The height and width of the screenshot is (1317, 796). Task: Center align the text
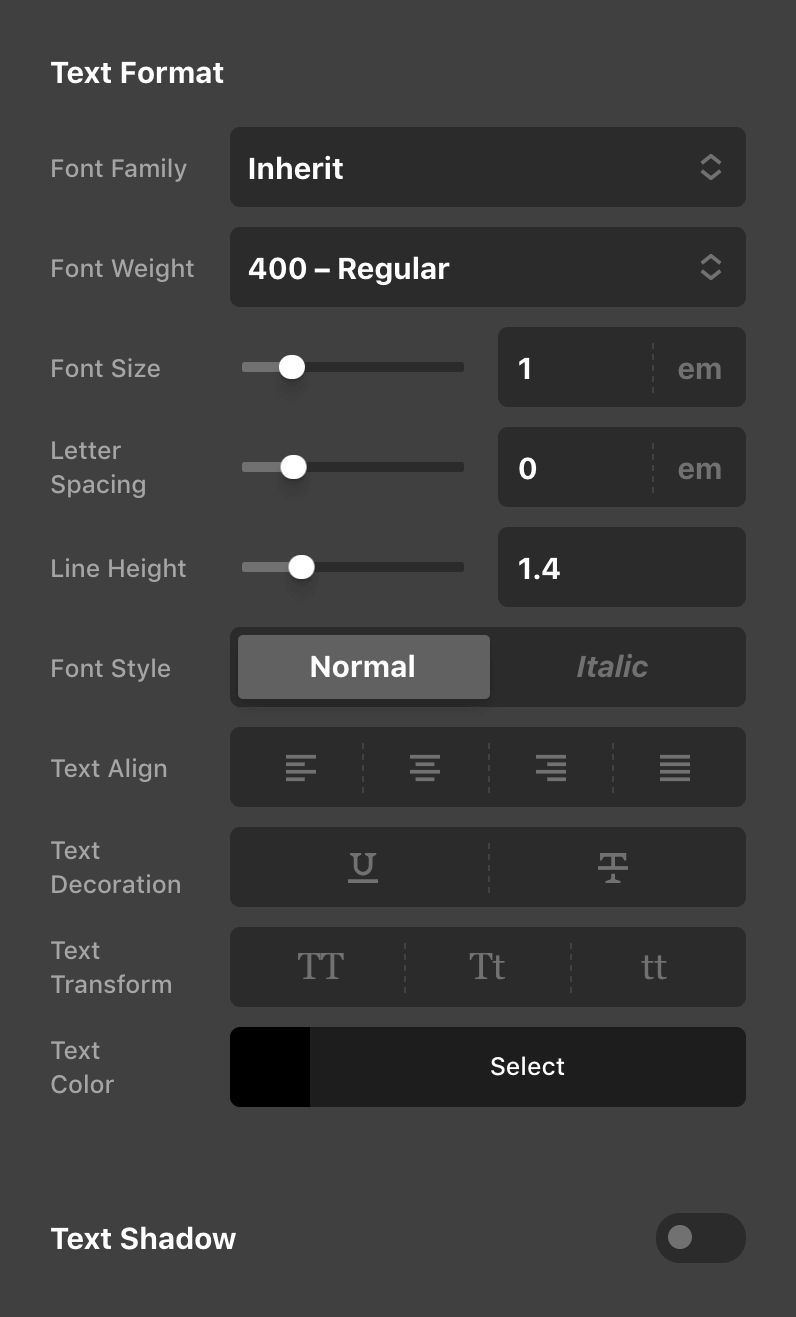(x=425, y=767)
